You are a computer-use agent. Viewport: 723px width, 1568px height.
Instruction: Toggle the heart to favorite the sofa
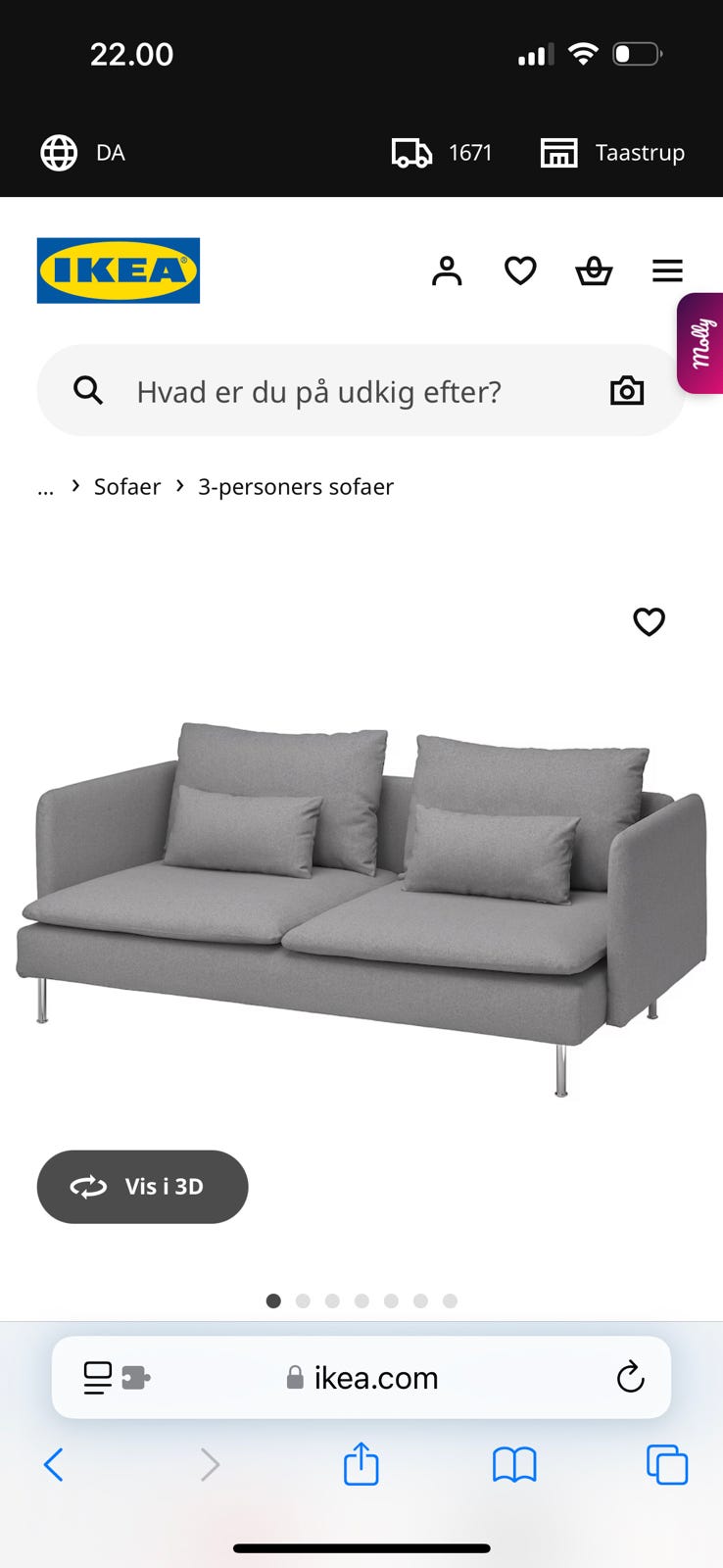[649, 622]
